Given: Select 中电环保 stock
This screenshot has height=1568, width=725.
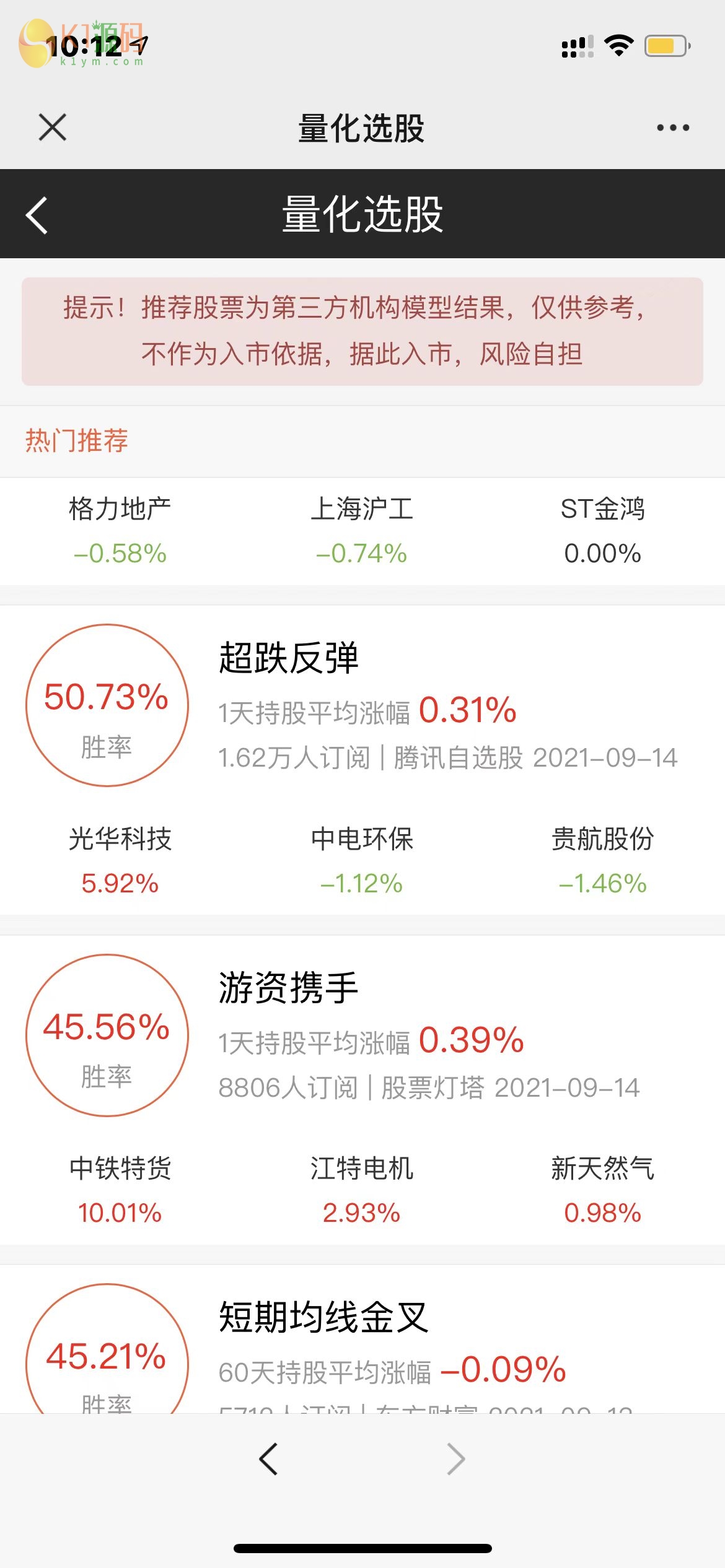Looking at the screenshot, I should click(x=362, y=860).
